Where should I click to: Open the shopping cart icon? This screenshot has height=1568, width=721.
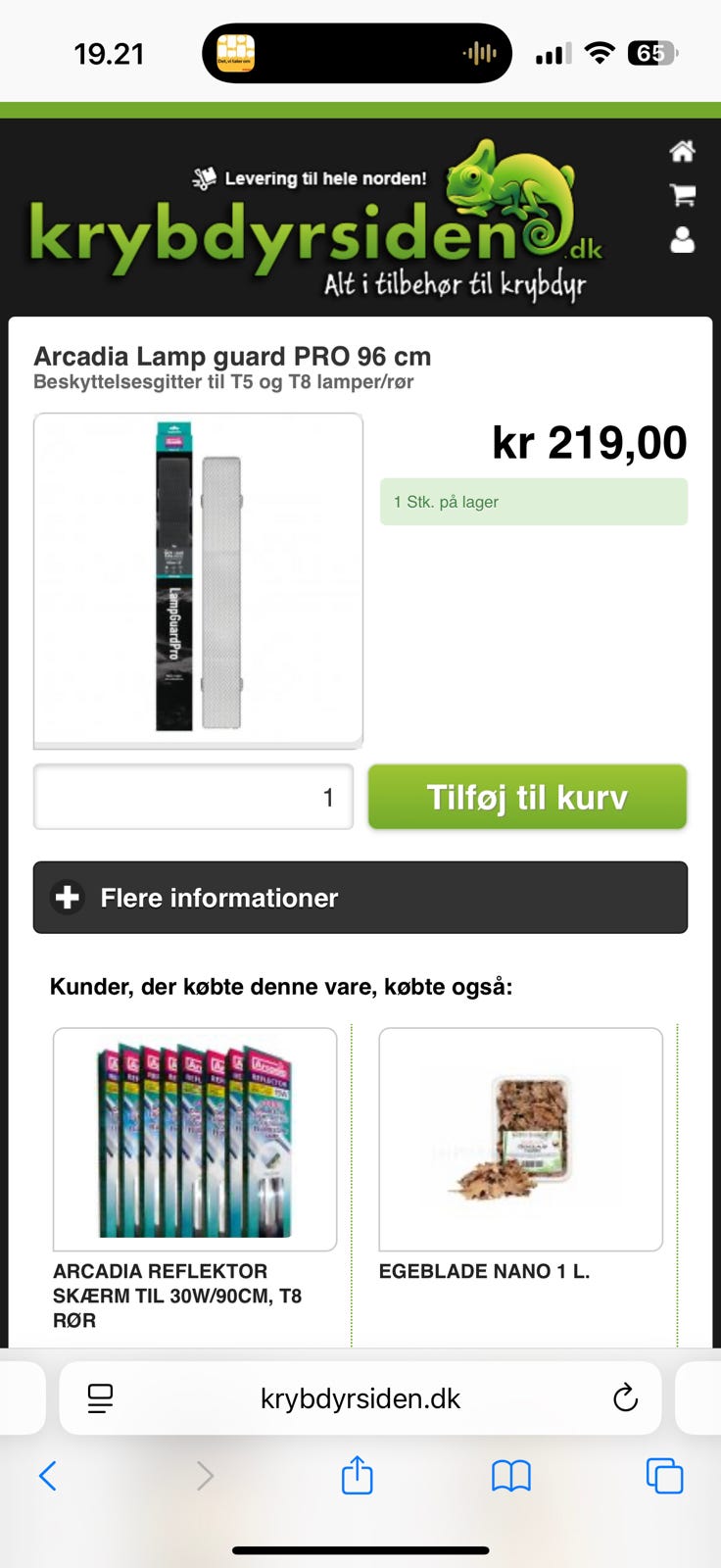(x=683, y=195)
